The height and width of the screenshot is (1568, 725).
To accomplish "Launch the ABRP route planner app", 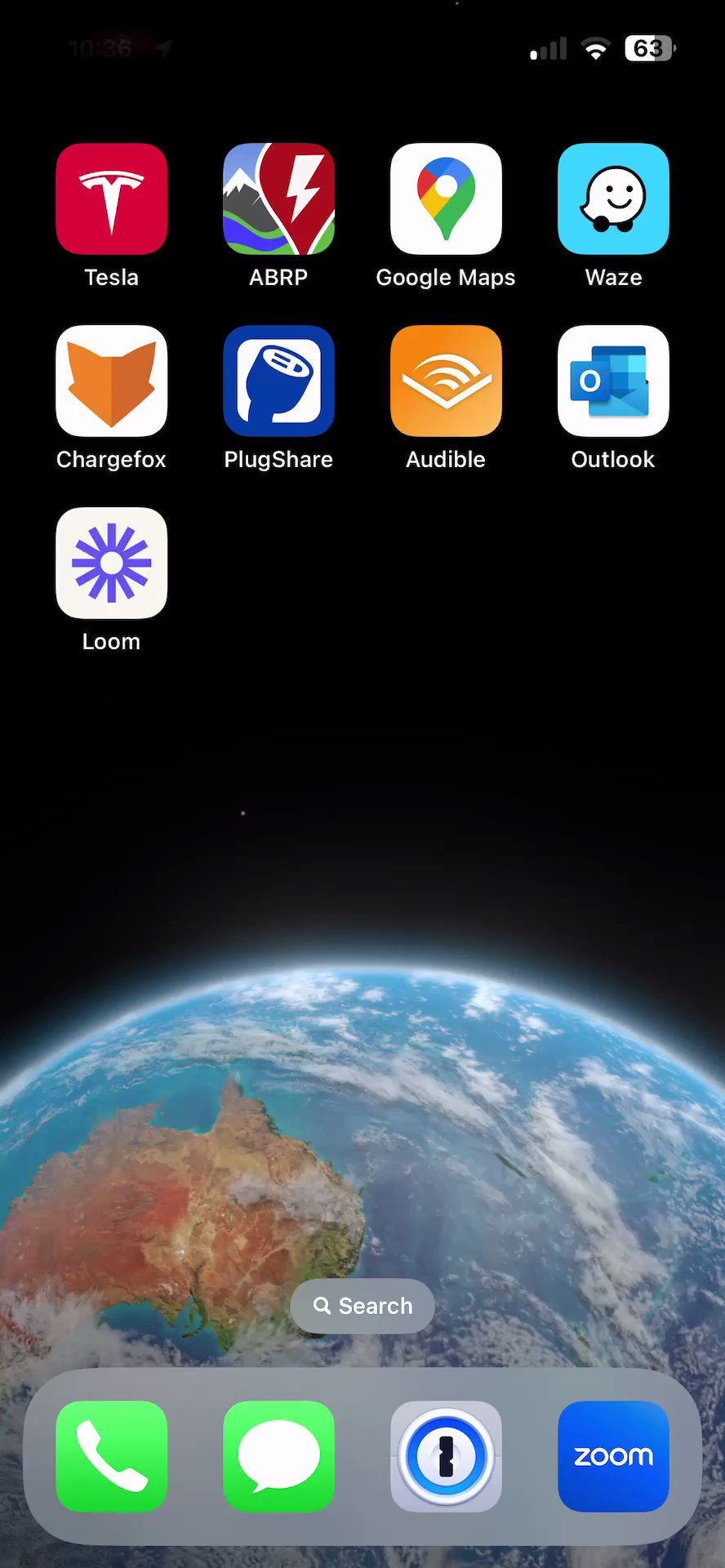I will click(x=278, y=199).
